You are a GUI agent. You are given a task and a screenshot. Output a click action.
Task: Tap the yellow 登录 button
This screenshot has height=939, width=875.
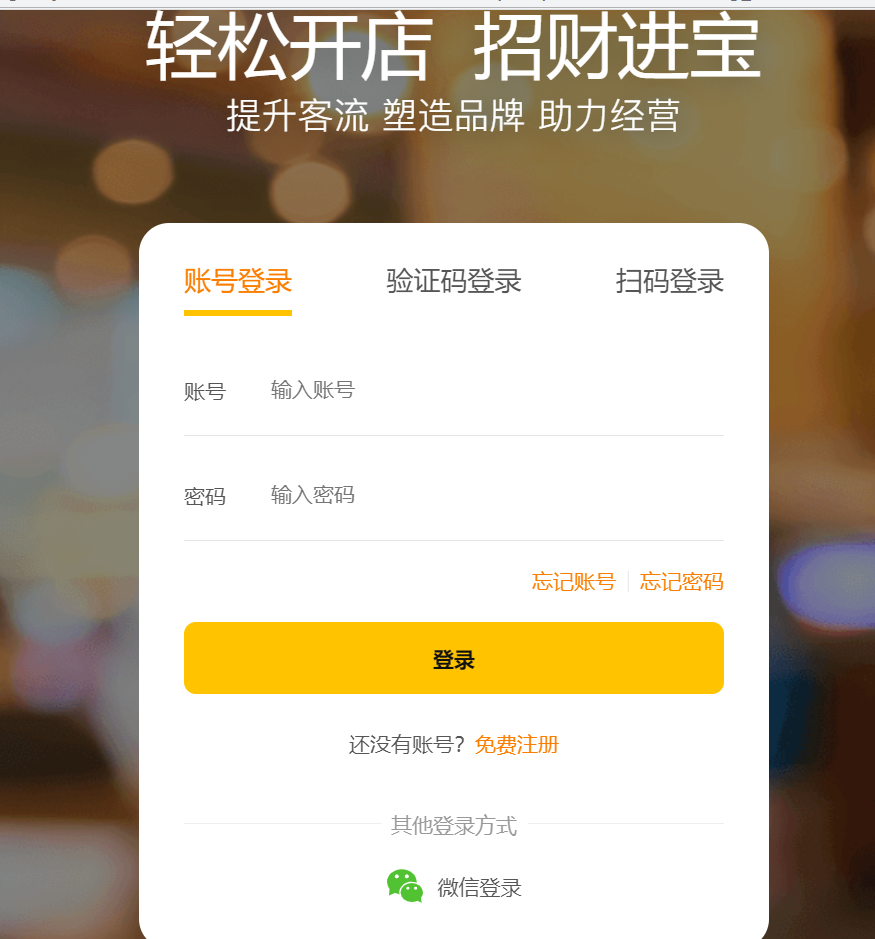[x=453, y=658]
